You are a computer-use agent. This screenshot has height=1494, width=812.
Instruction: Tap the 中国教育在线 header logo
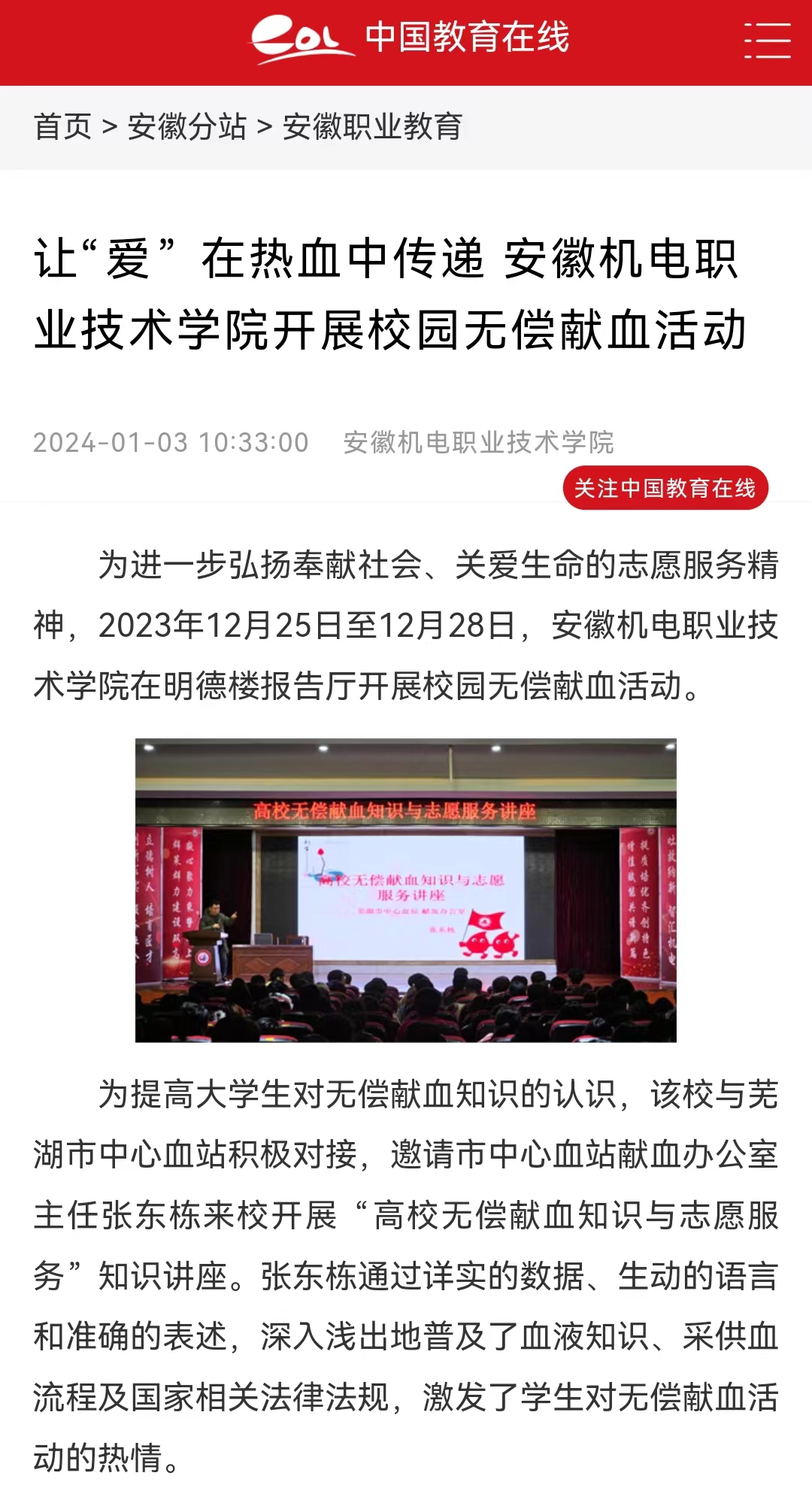point(410,39)
